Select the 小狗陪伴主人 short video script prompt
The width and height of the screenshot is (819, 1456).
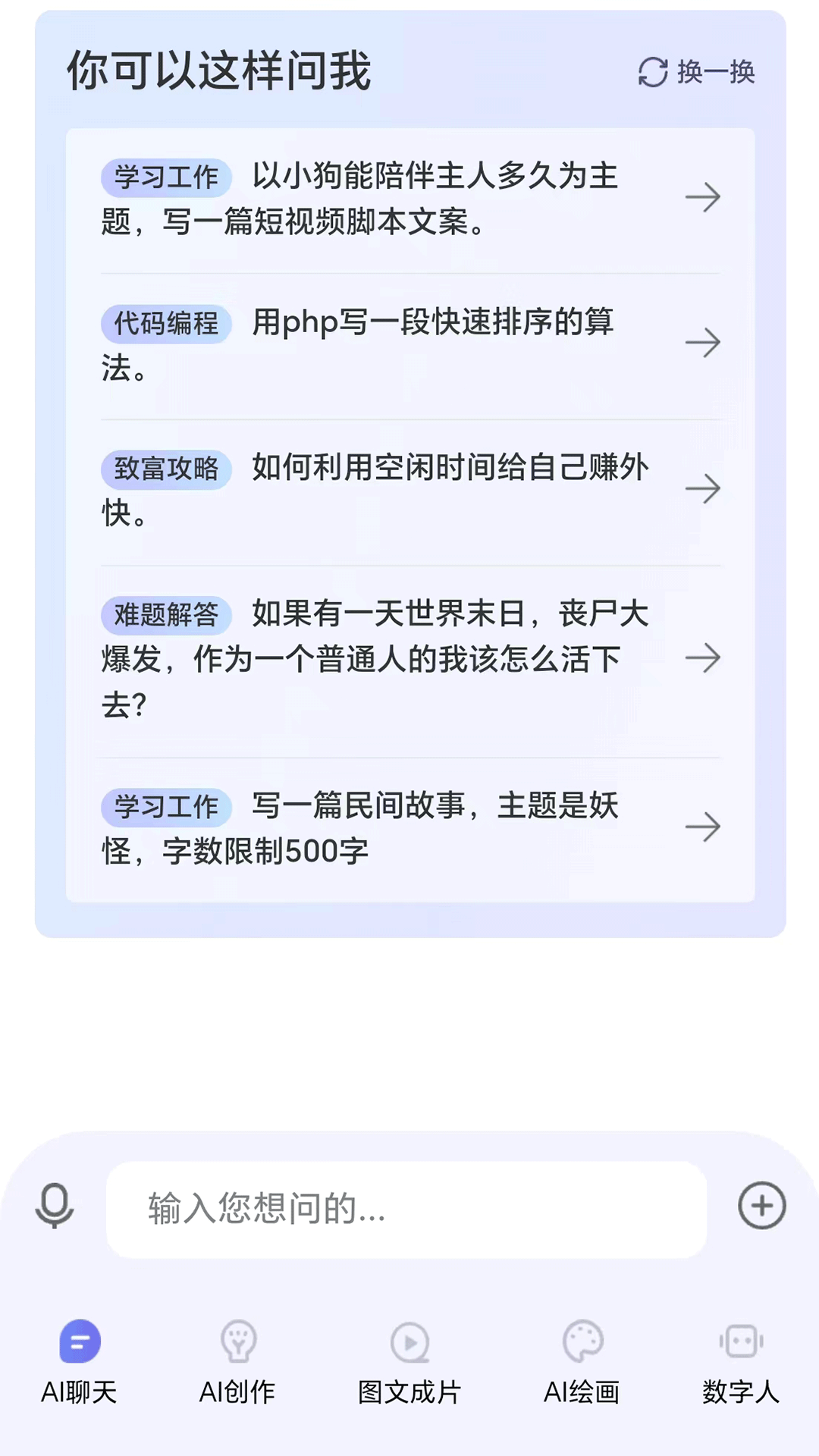tap(410, 199)
